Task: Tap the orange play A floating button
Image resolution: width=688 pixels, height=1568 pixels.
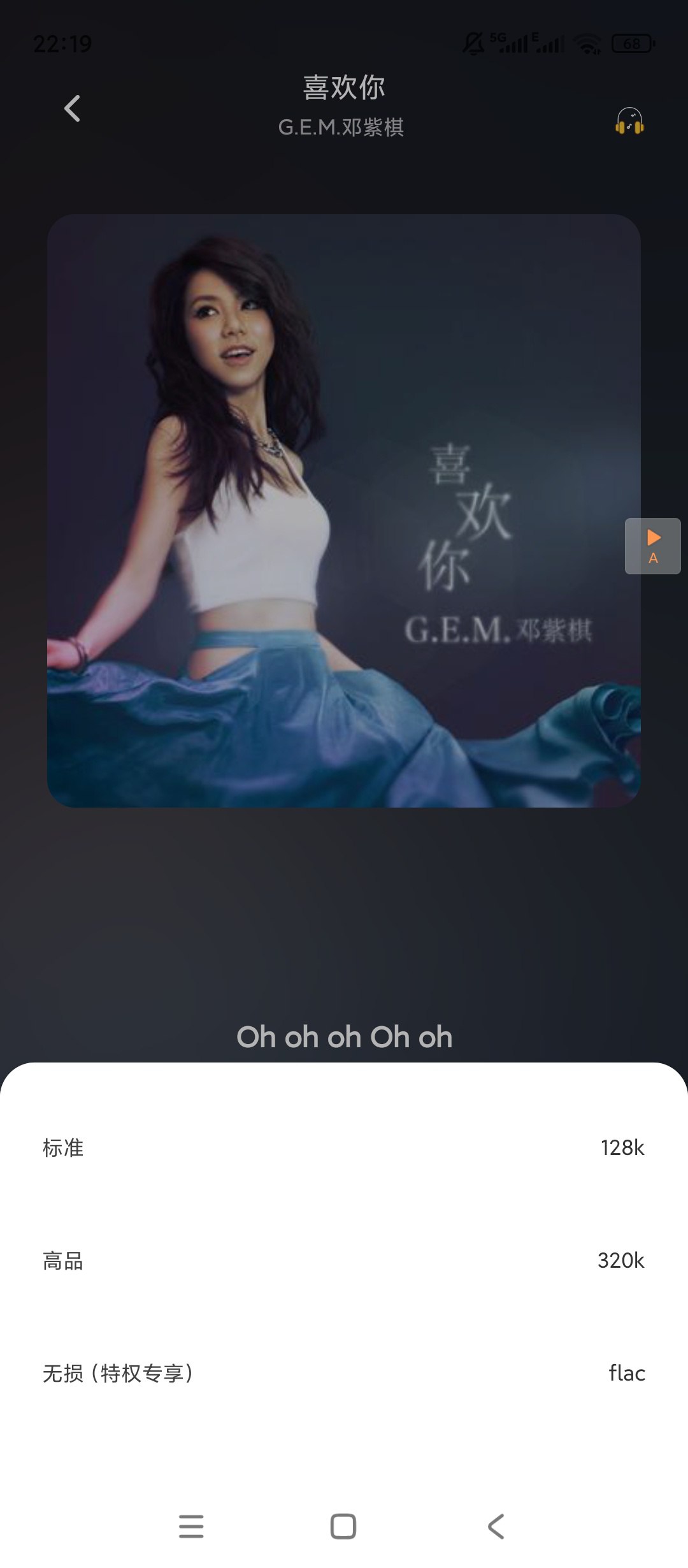Action: (652, 546)
